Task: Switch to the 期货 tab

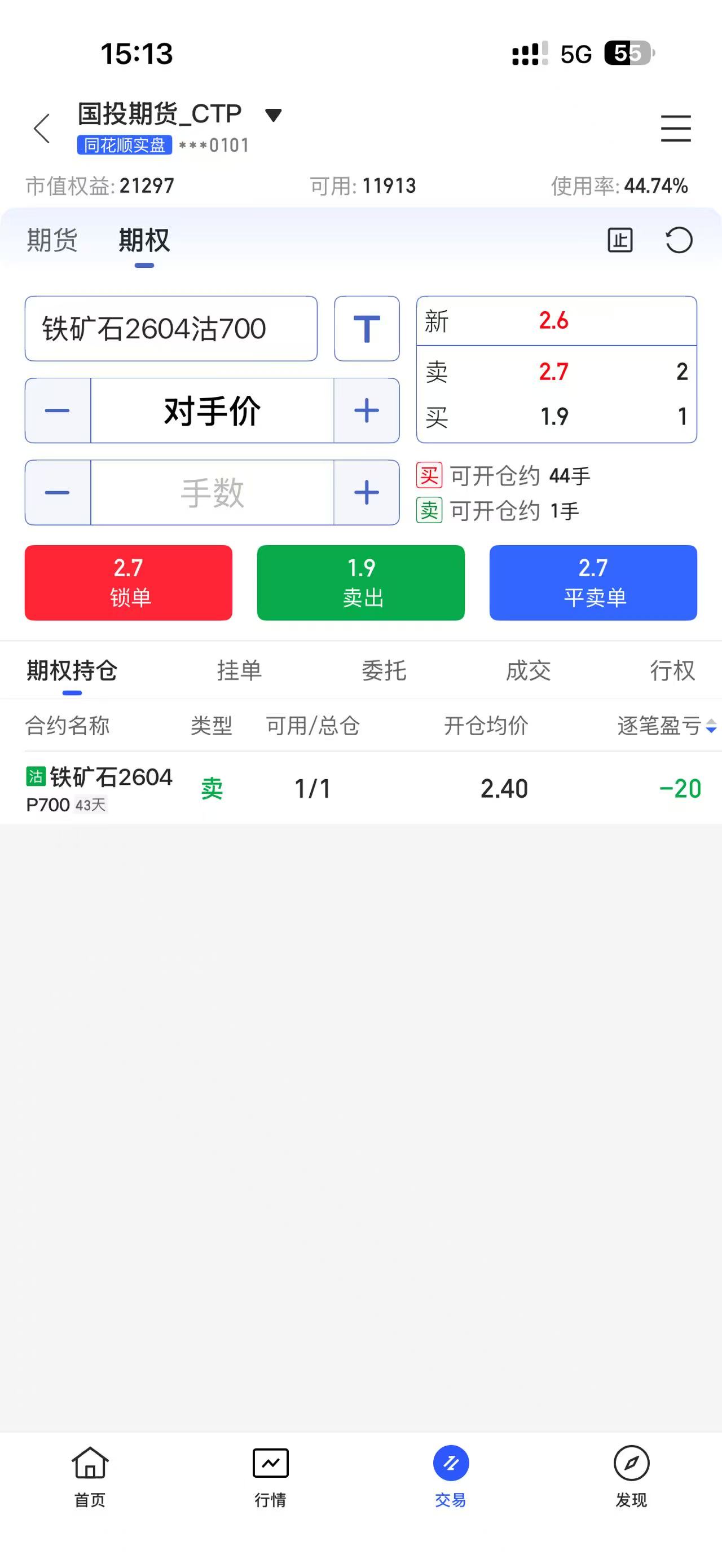Action: coord(52,240)
